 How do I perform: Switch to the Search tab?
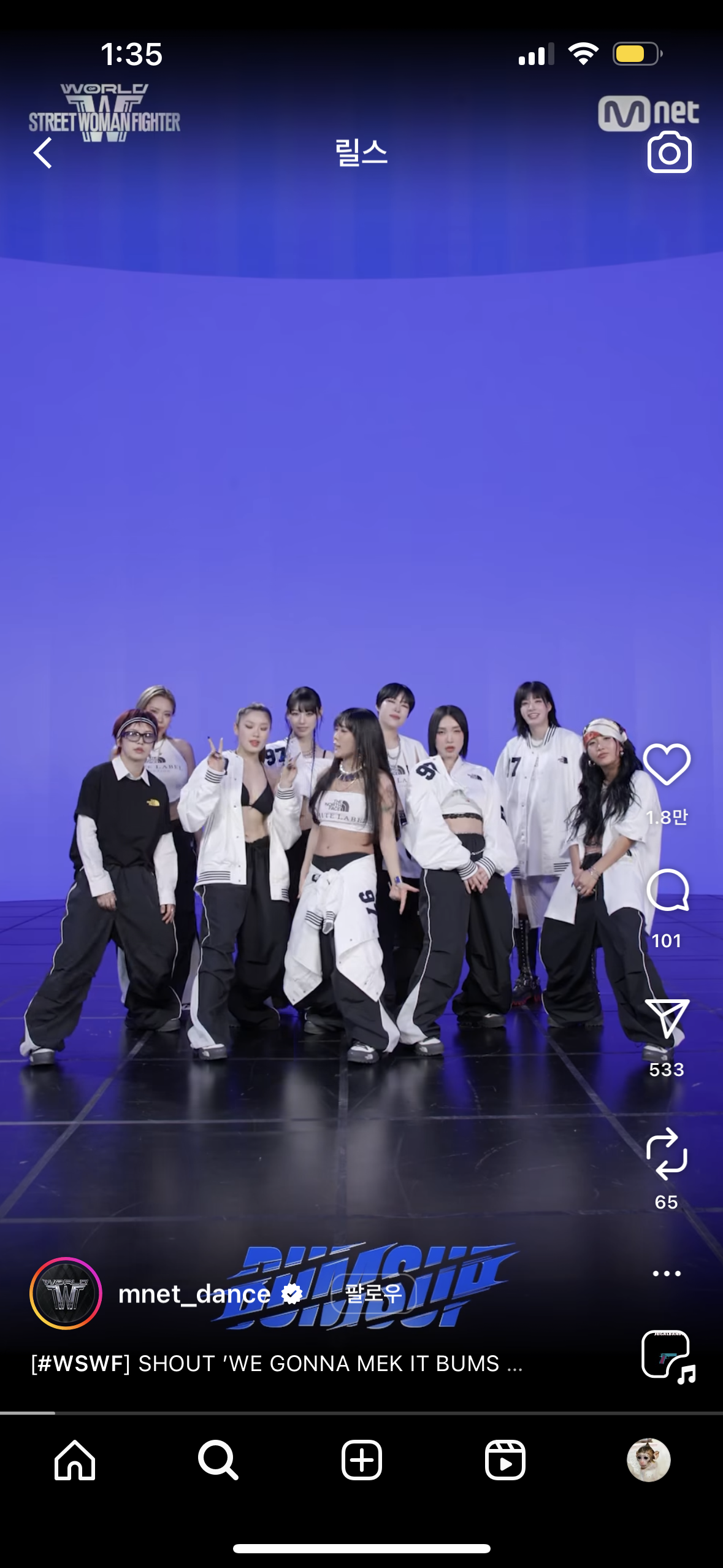click(218, 1460)
